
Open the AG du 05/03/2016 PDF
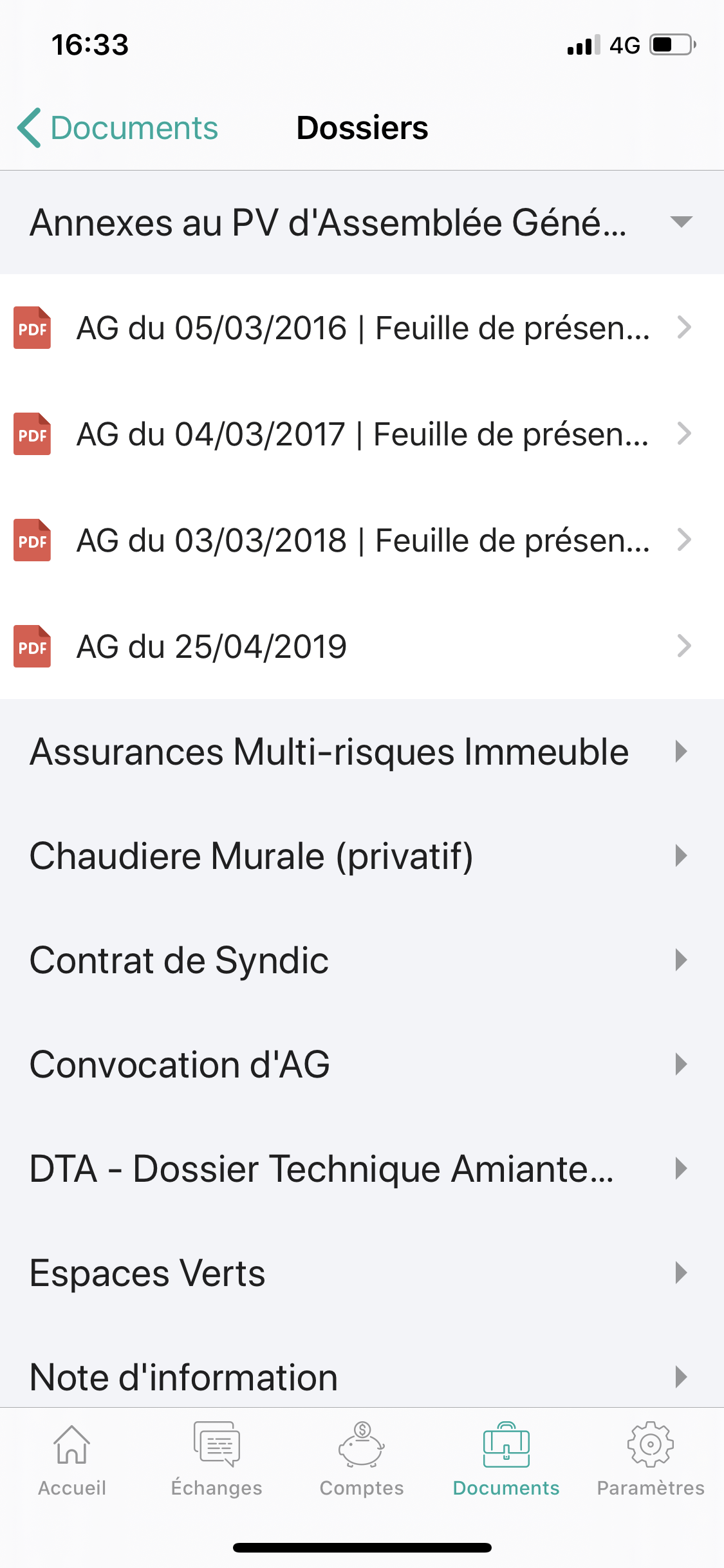362,328
